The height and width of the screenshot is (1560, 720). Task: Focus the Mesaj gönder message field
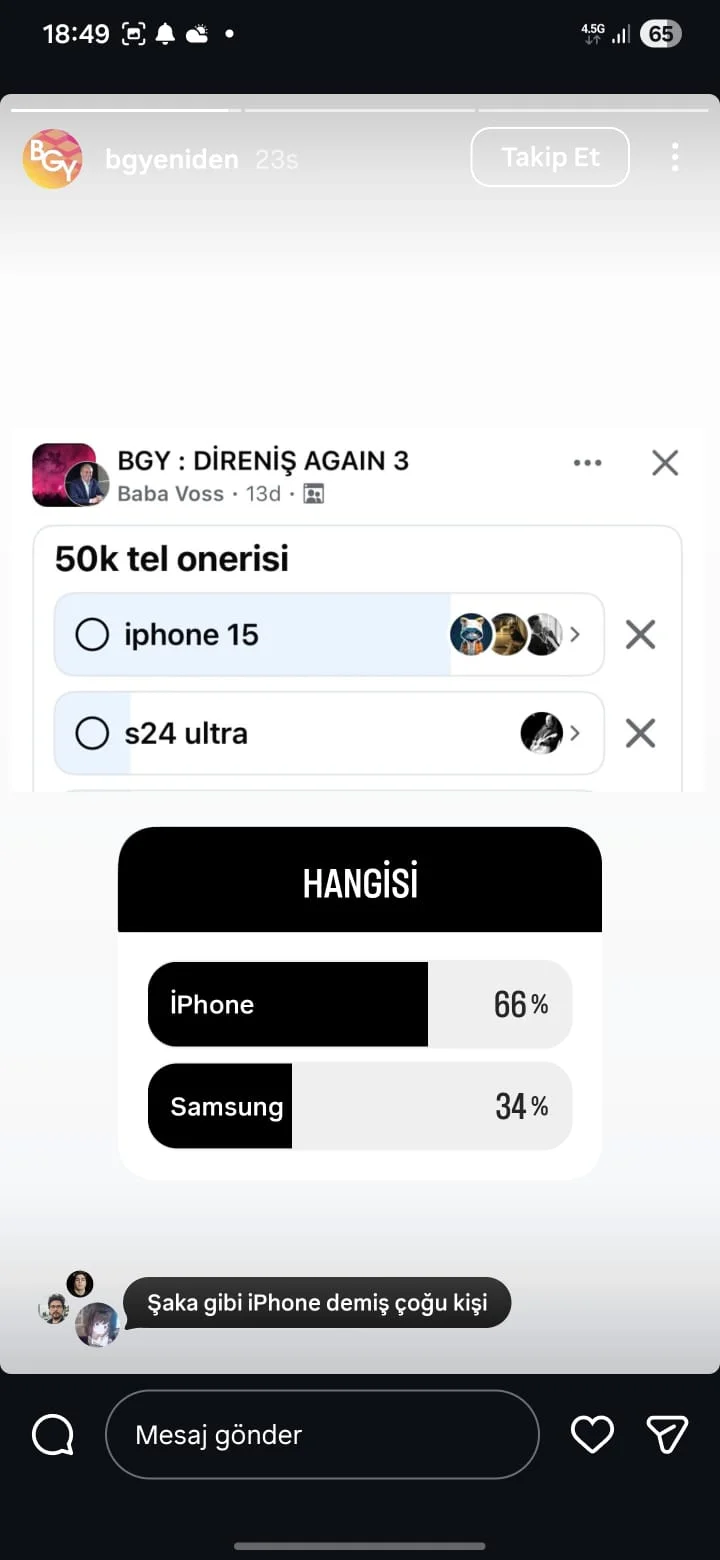point(322,1435)
